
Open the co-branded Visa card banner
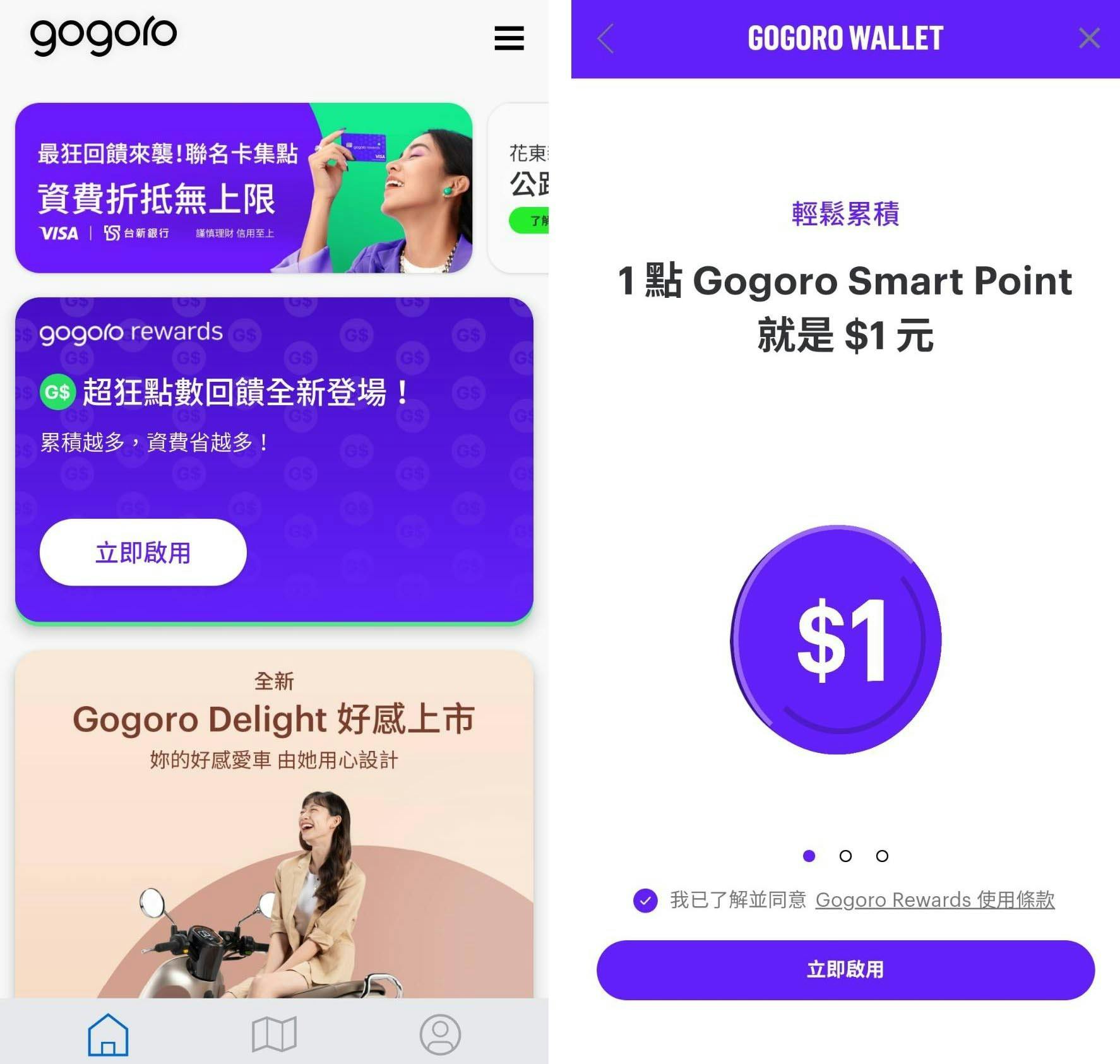coord(243,187)
